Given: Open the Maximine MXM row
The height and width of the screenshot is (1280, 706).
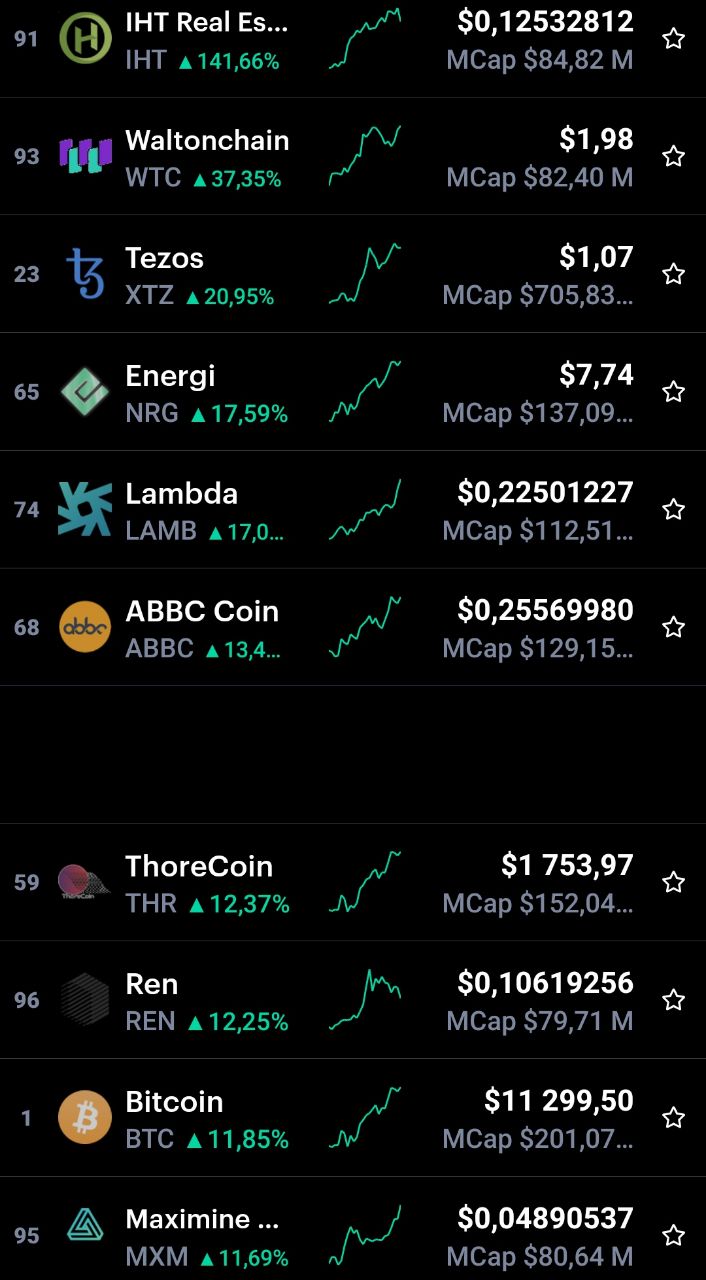Looking at the screenshot, I should click(x=353, y=1229).
